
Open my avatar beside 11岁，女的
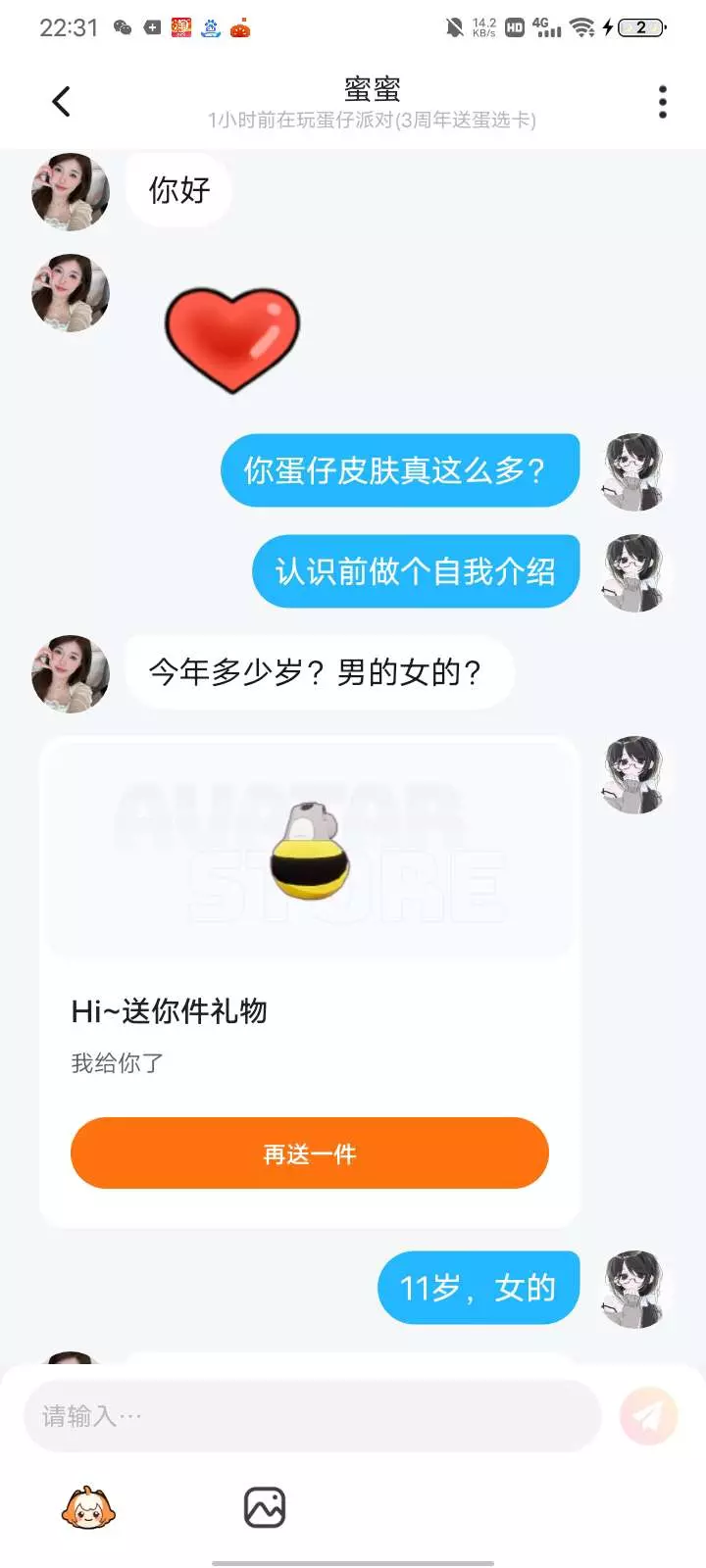(633, 1289)
